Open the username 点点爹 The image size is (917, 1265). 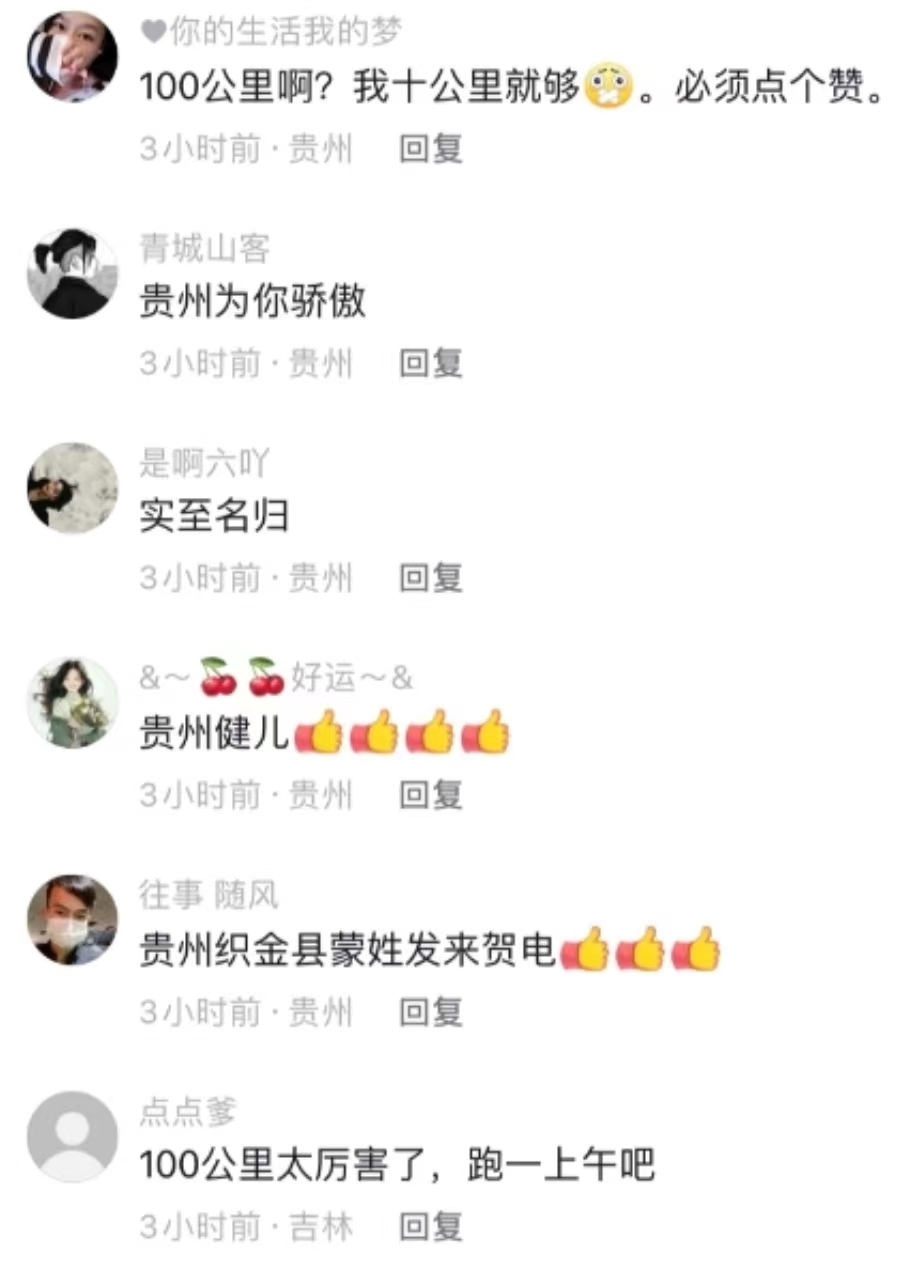[x=189, y=1112]
